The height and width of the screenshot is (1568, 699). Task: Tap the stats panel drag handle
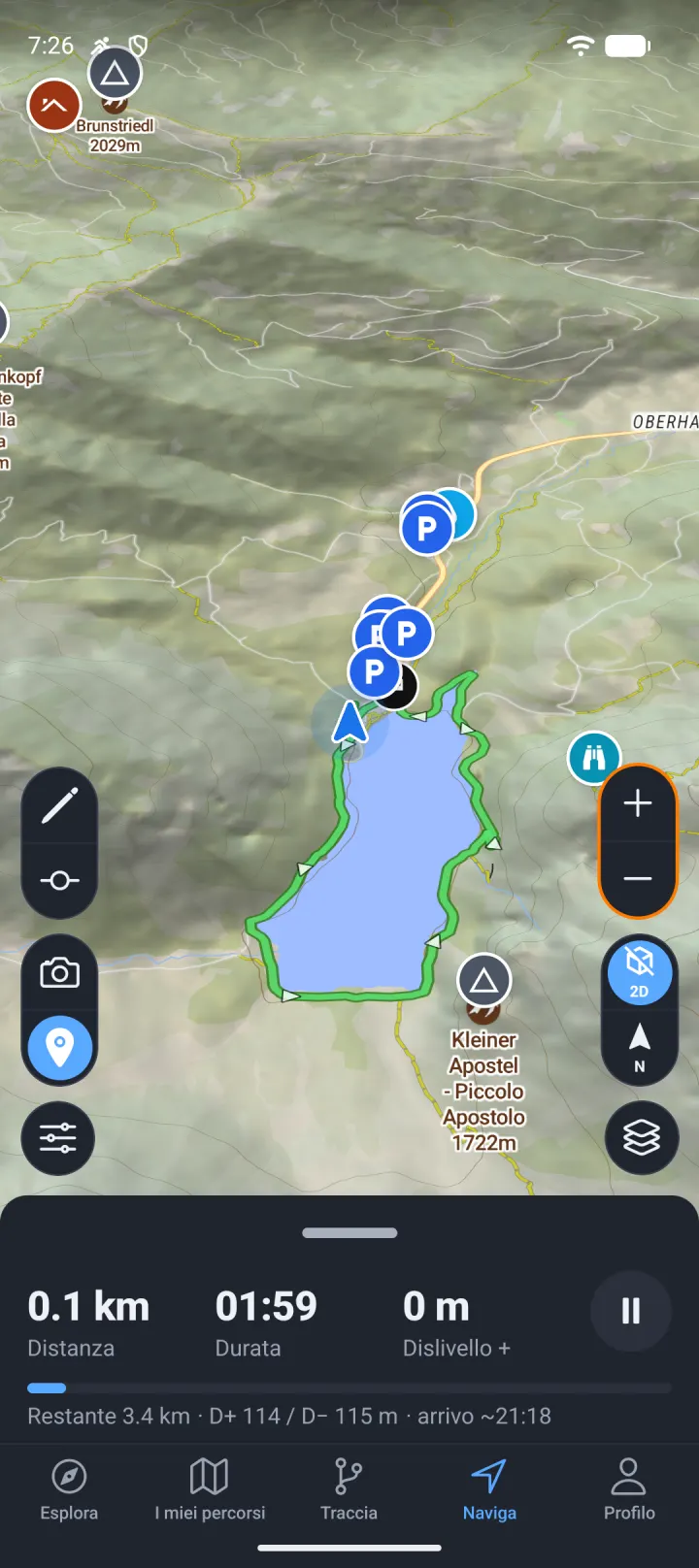(349, 1233)
